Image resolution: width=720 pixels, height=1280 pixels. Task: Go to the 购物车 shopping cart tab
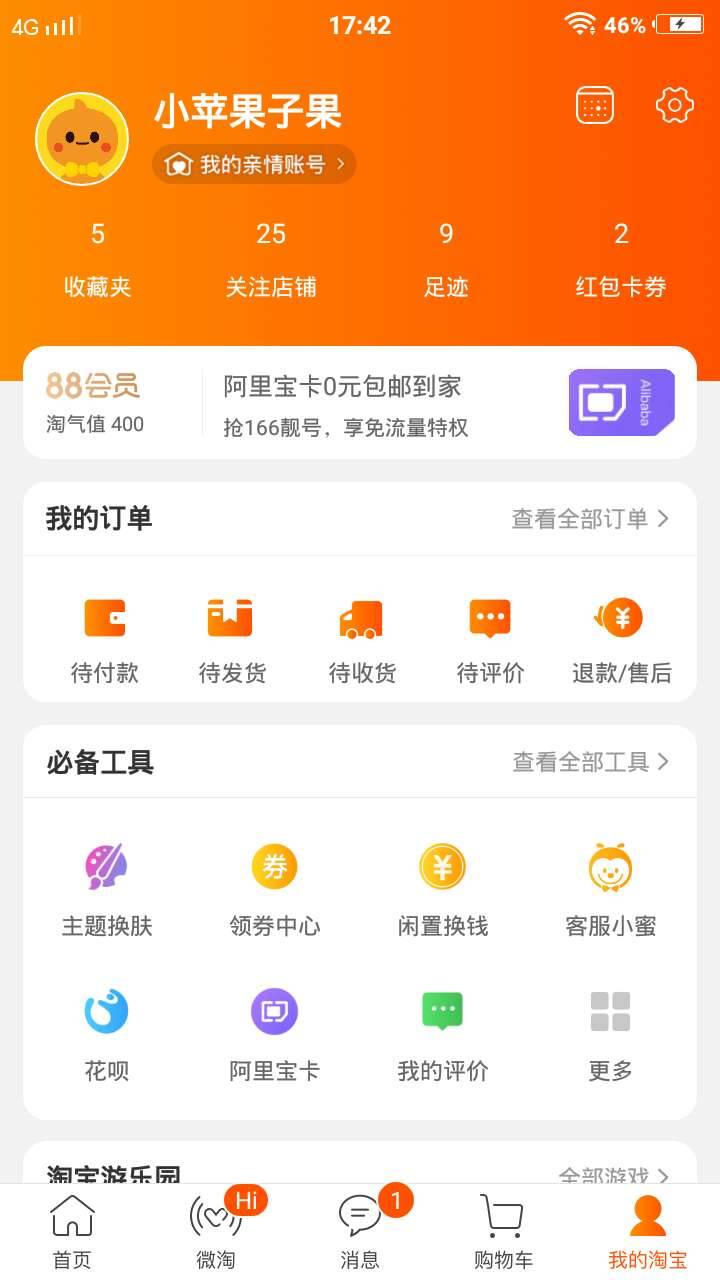tap(503, 1232)
